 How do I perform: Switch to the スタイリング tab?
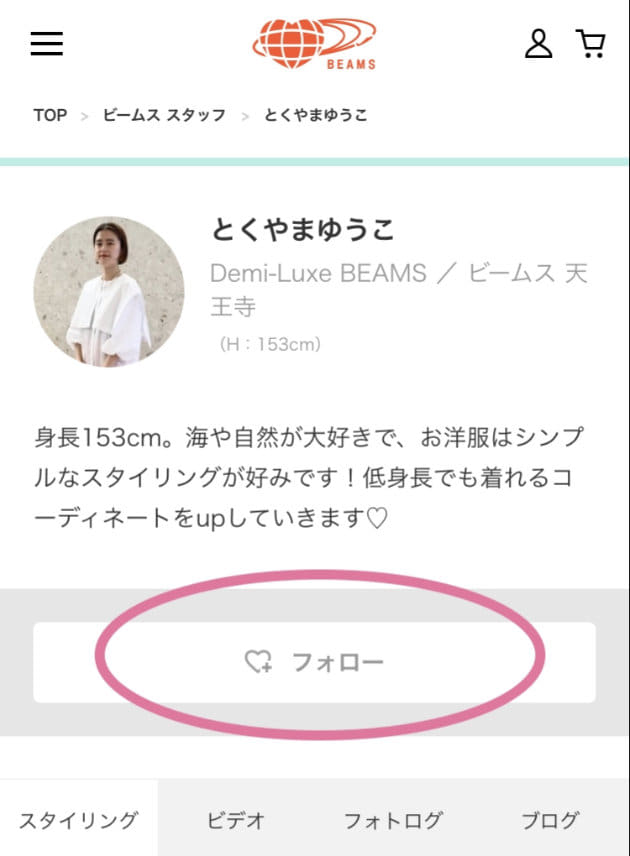[78, 820]
